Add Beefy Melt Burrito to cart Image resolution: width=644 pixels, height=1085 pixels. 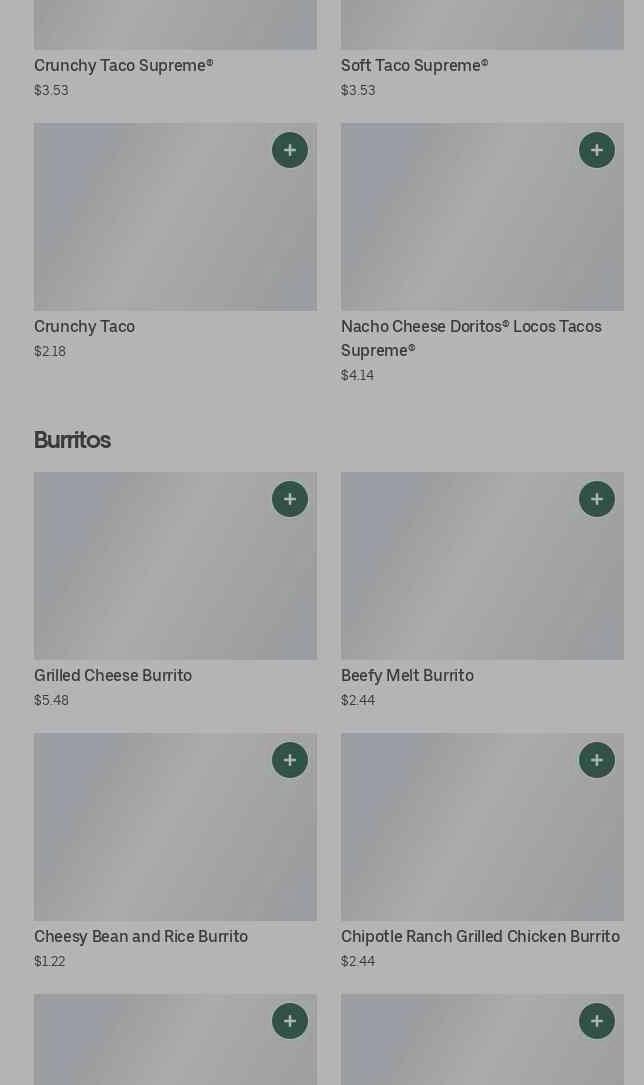point(597,499)
